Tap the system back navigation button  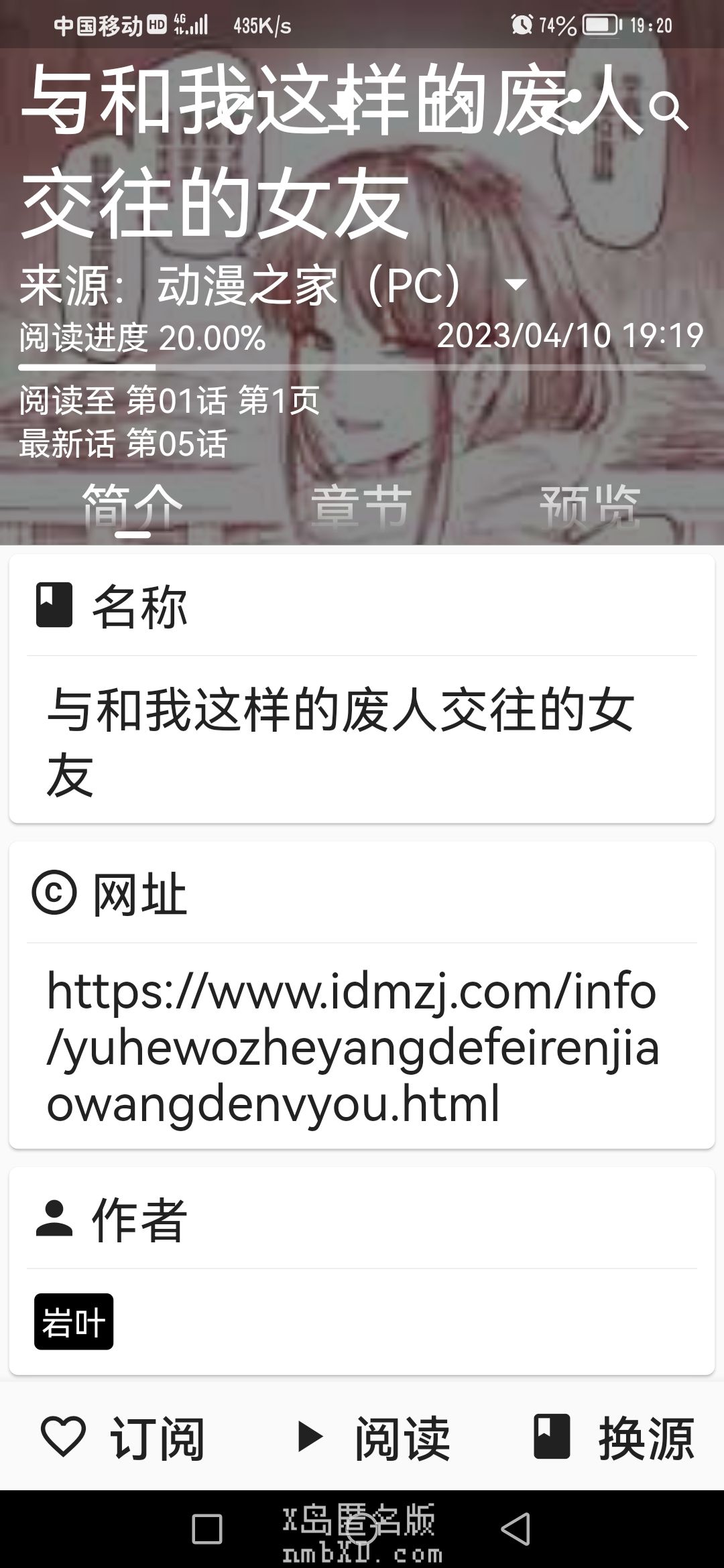pyautogui.click(x=516, y=1529)
